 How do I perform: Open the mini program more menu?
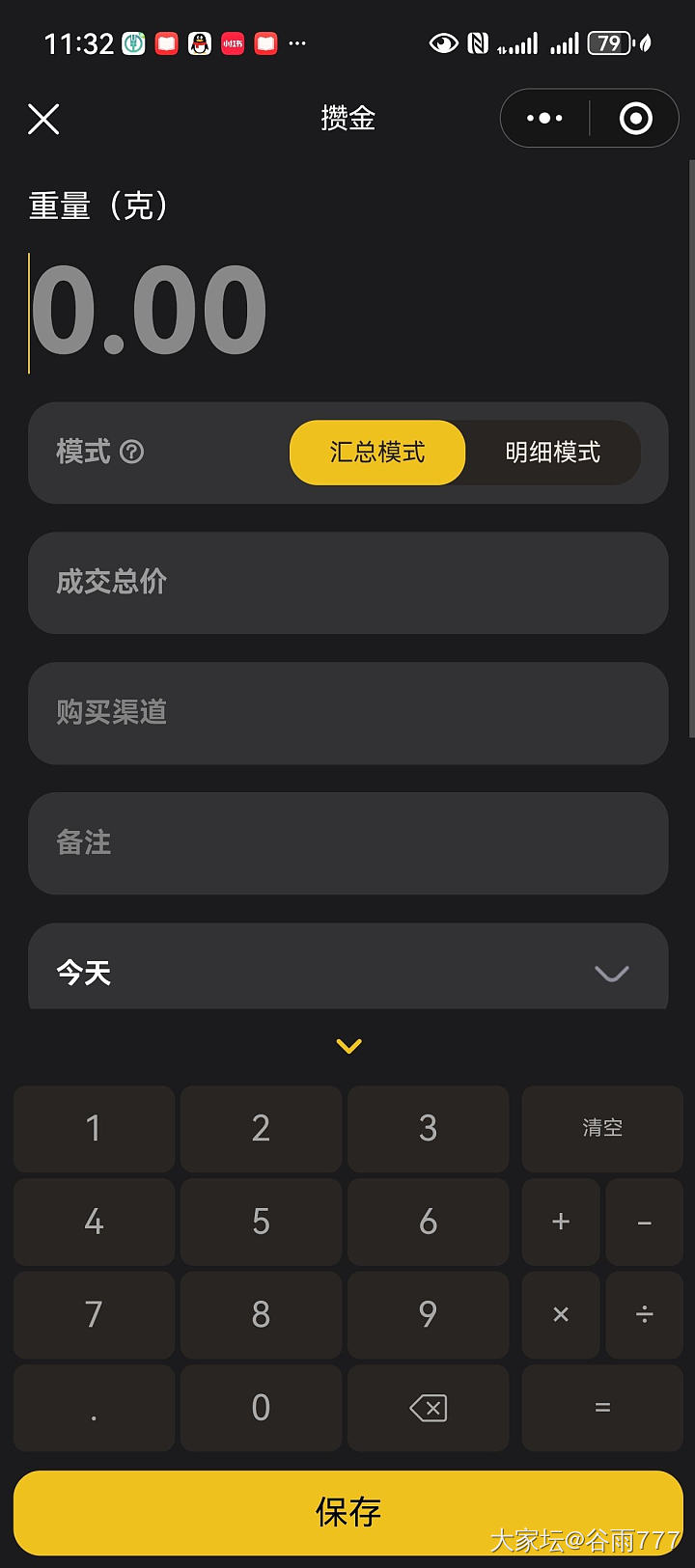click(x=544, y=119)
